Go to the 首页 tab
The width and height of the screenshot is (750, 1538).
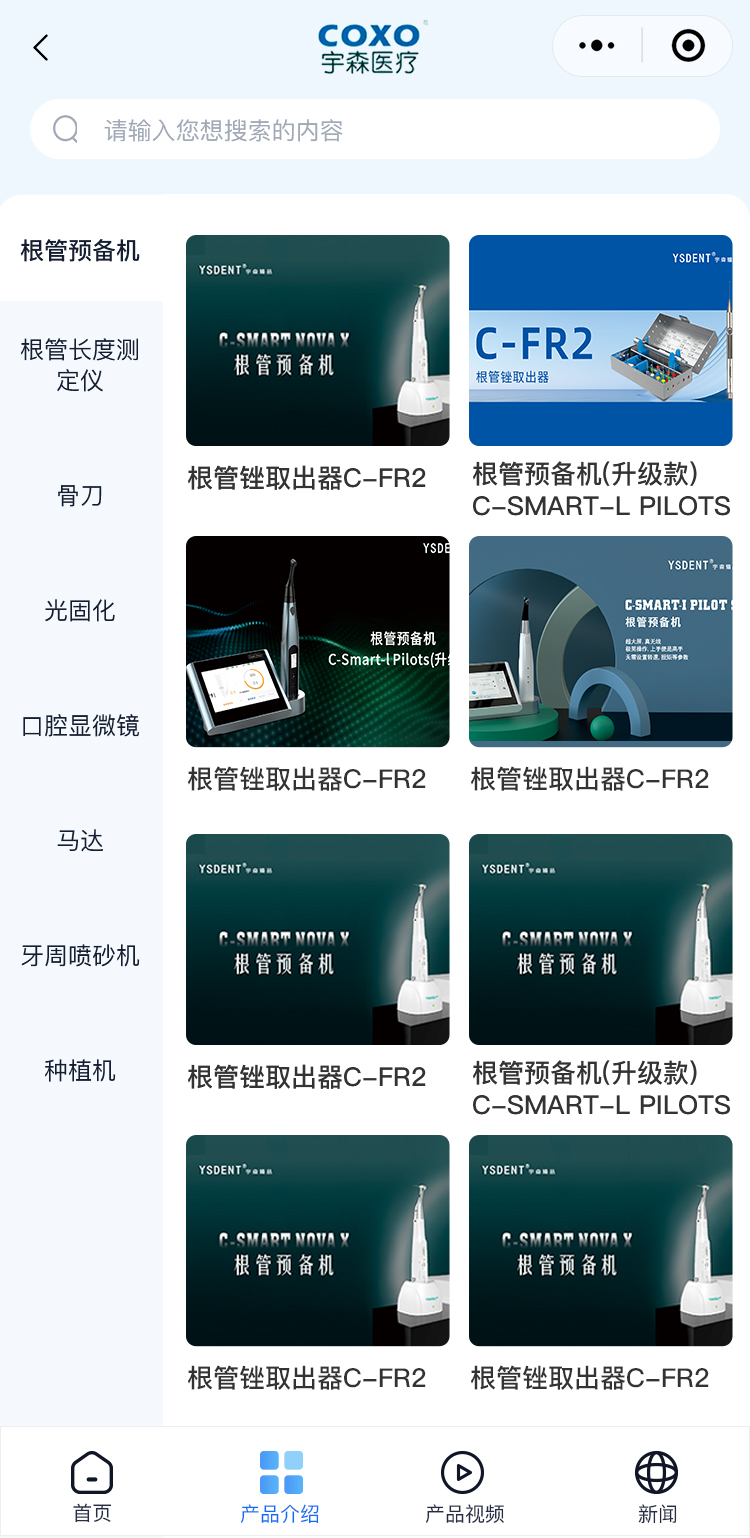tap(92, 1487)
